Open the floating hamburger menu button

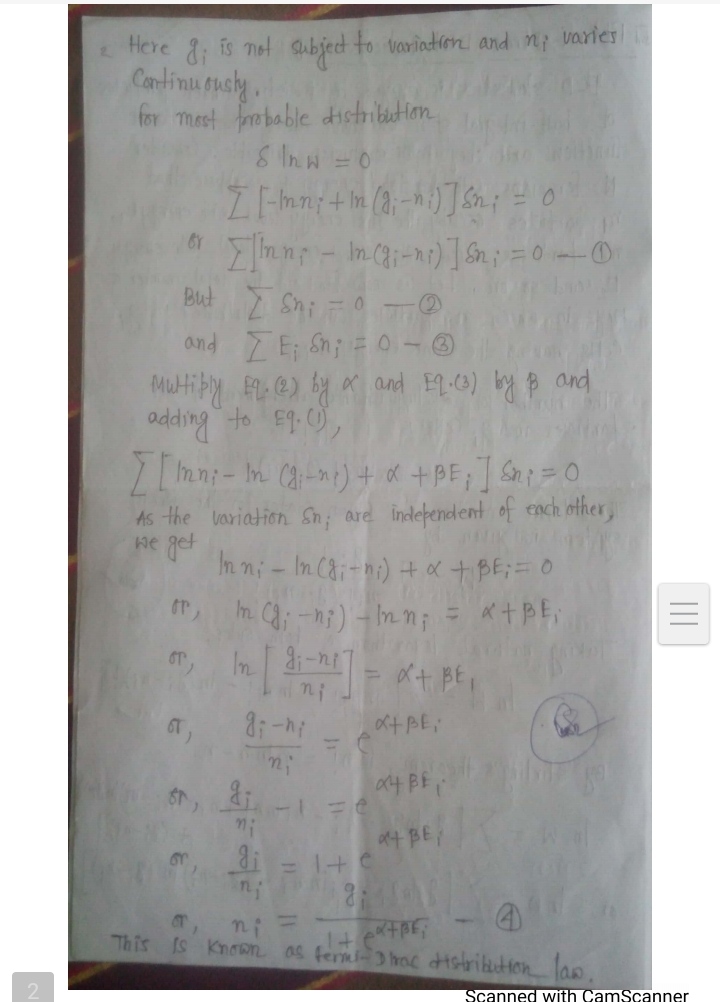[x=683, y=614]
